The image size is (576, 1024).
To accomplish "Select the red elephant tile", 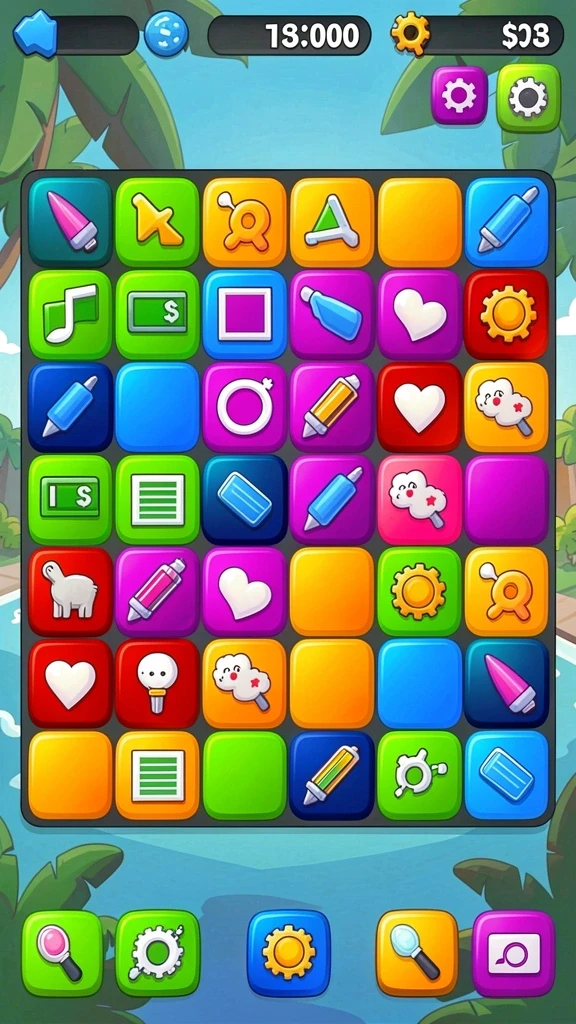I will (x=70, y=592).
